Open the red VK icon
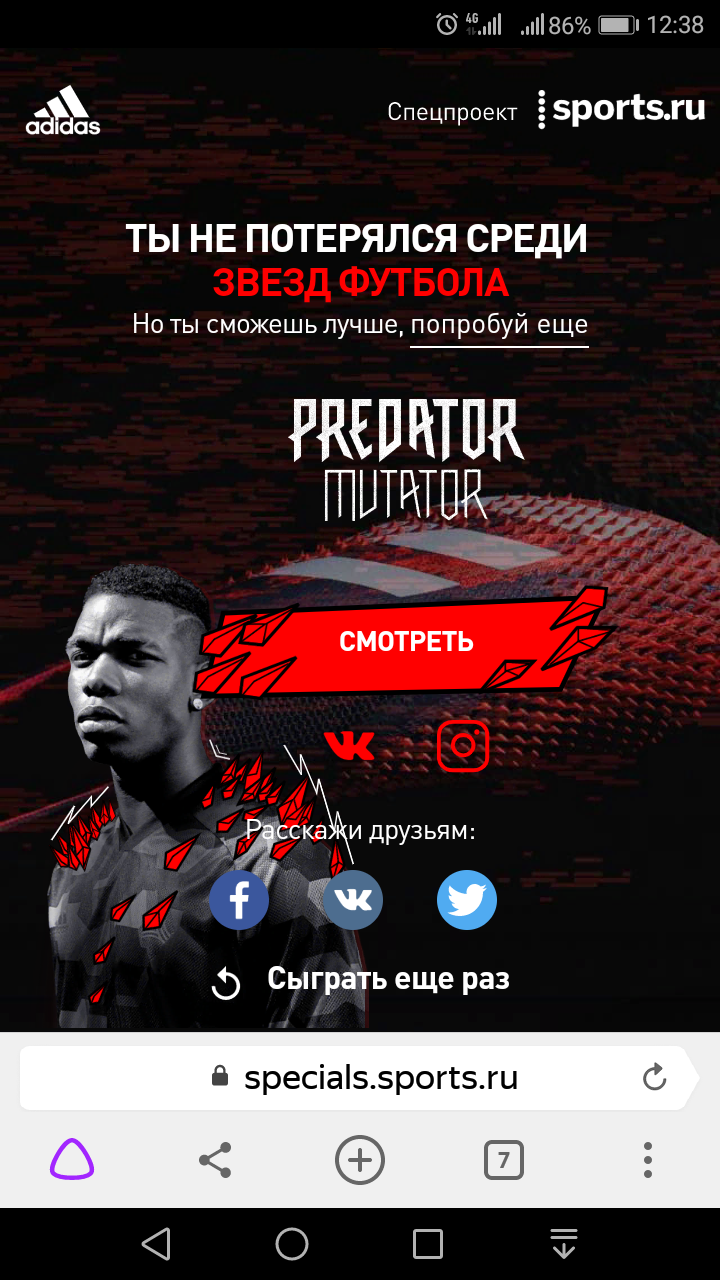The width and height of the screenshot is (720, 1280). [349, 745]
